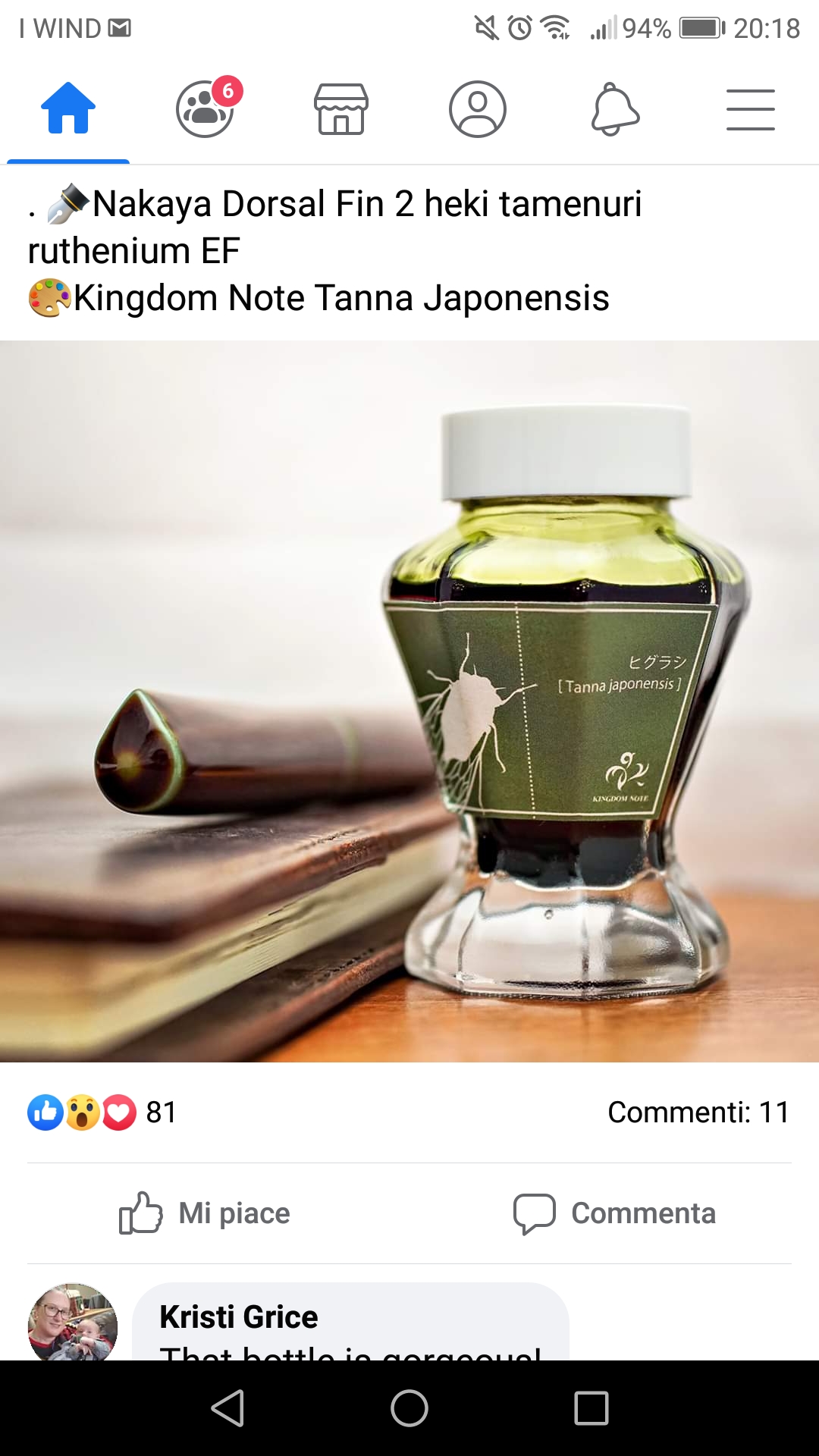The width and height of the screenshot is (819, 1456).
Task: Open the ink bottle photo
Action: click(409, 701)
